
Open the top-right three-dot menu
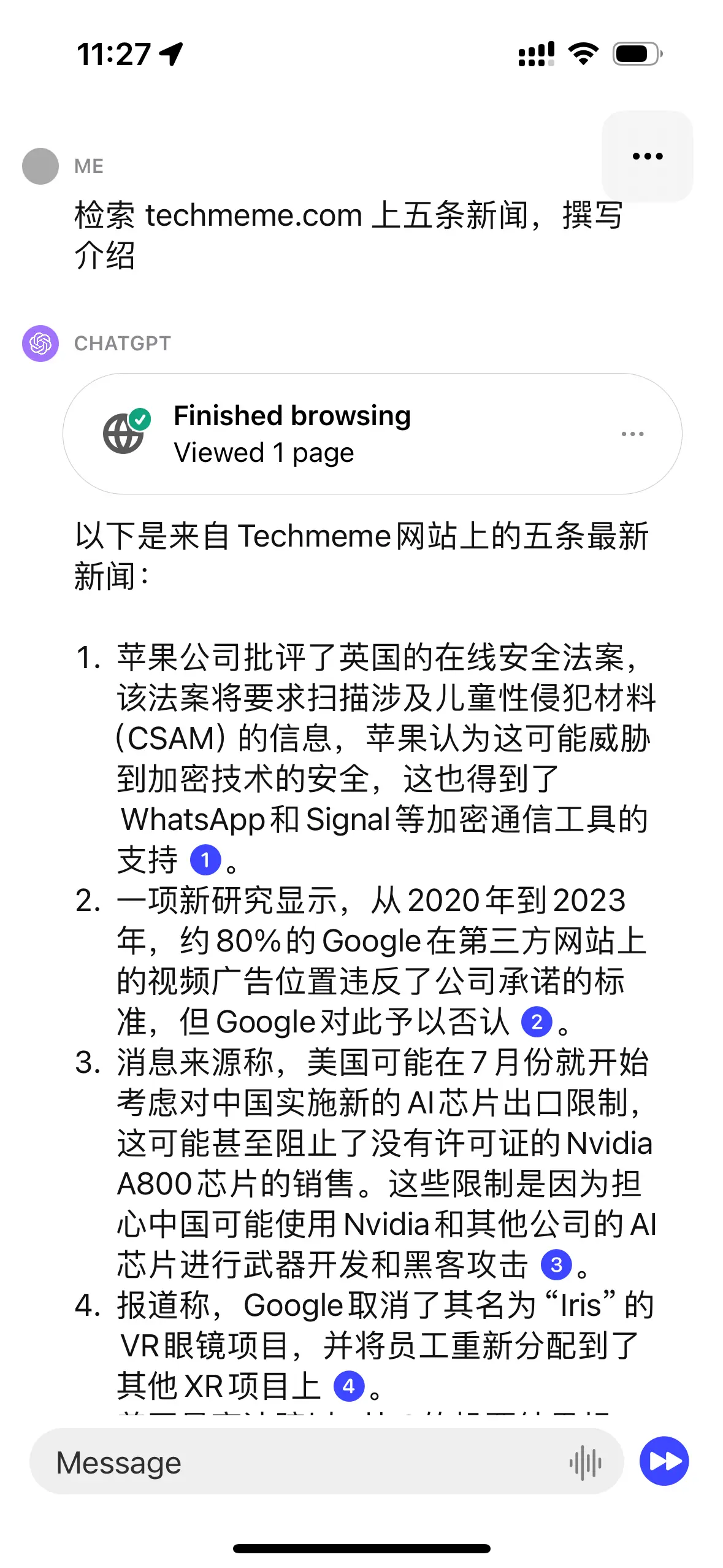[647, 156]
